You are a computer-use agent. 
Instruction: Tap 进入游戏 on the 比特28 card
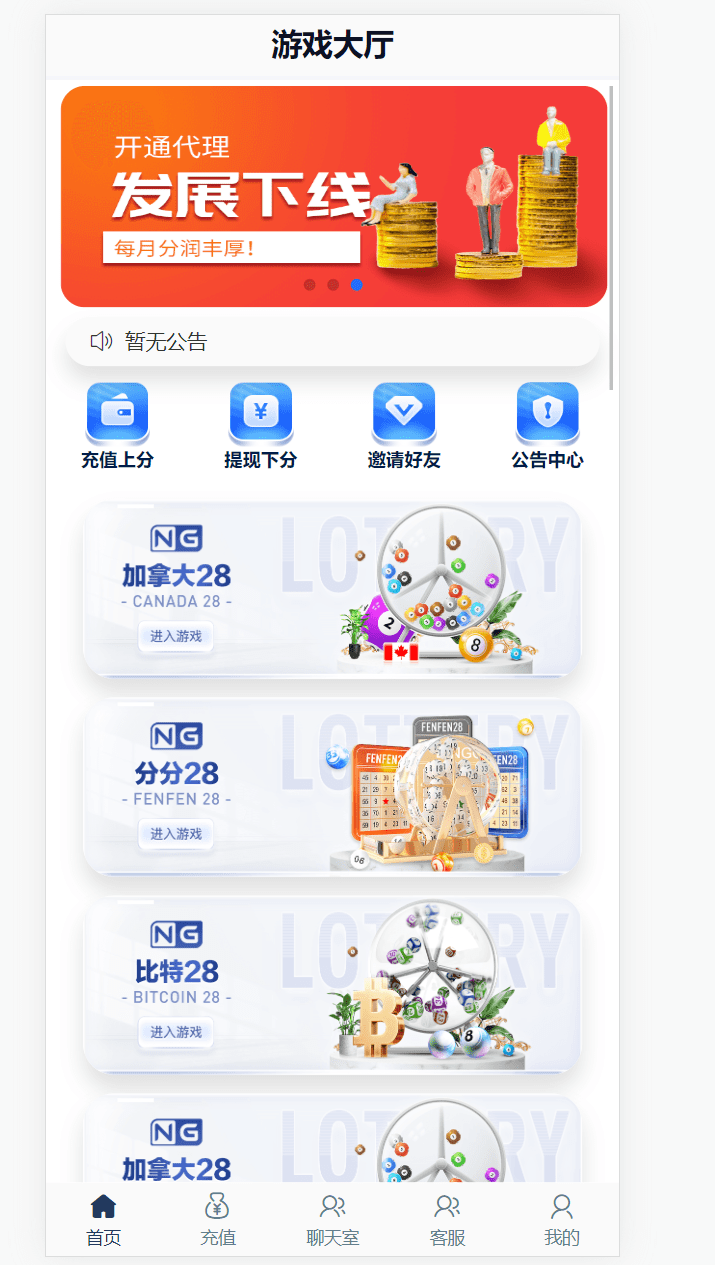[x=176, y=1031]
